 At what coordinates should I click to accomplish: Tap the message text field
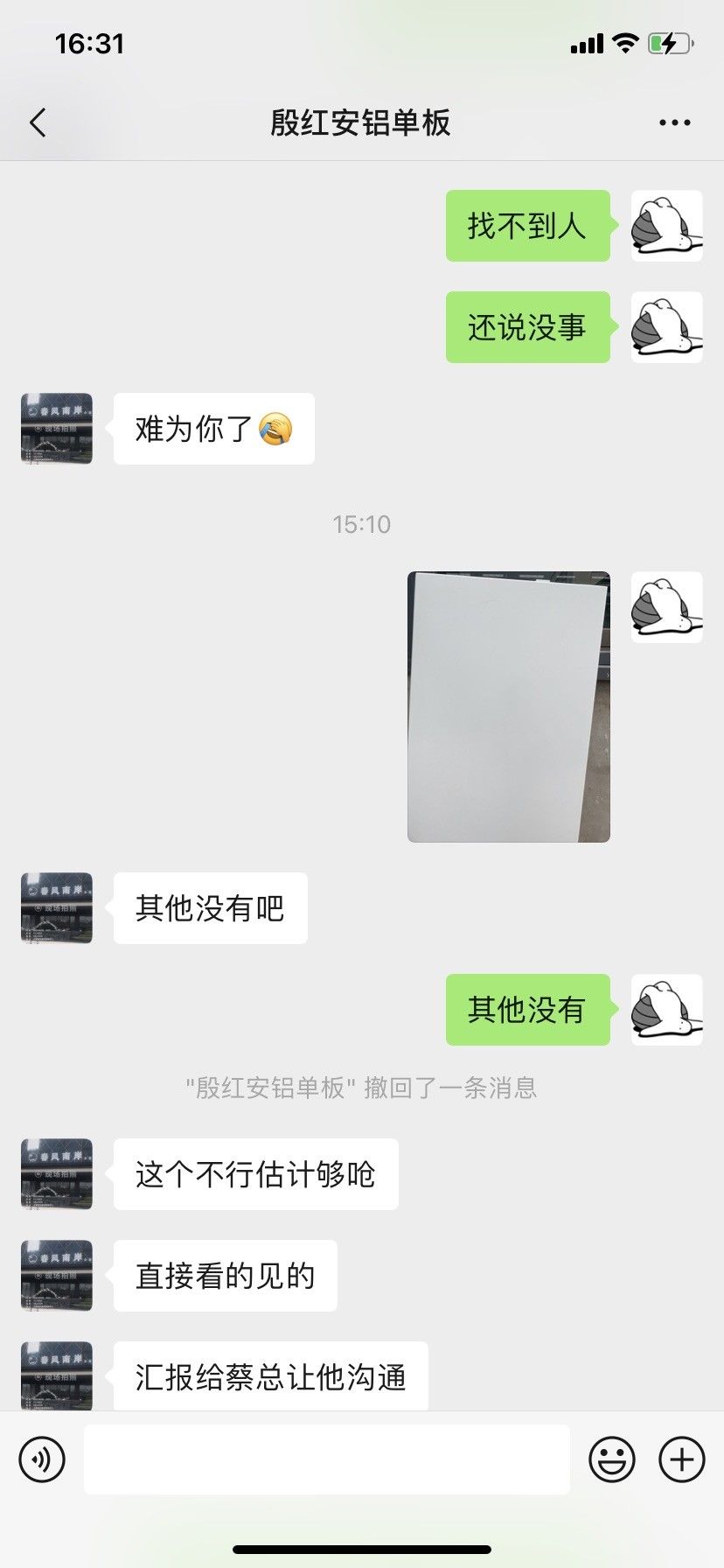tap(327, 1459)
